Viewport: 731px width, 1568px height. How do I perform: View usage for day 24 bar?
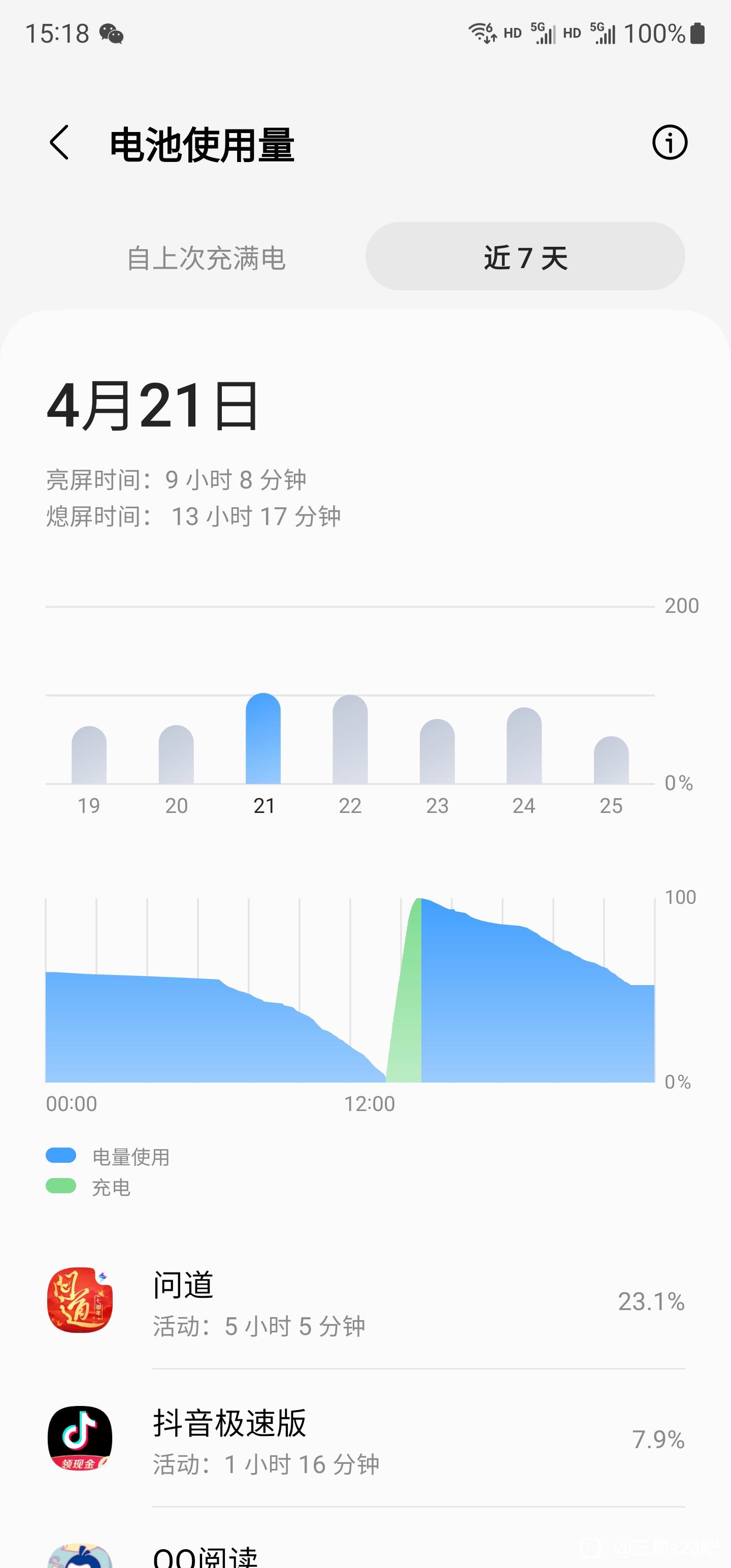[x=524, y=745]
